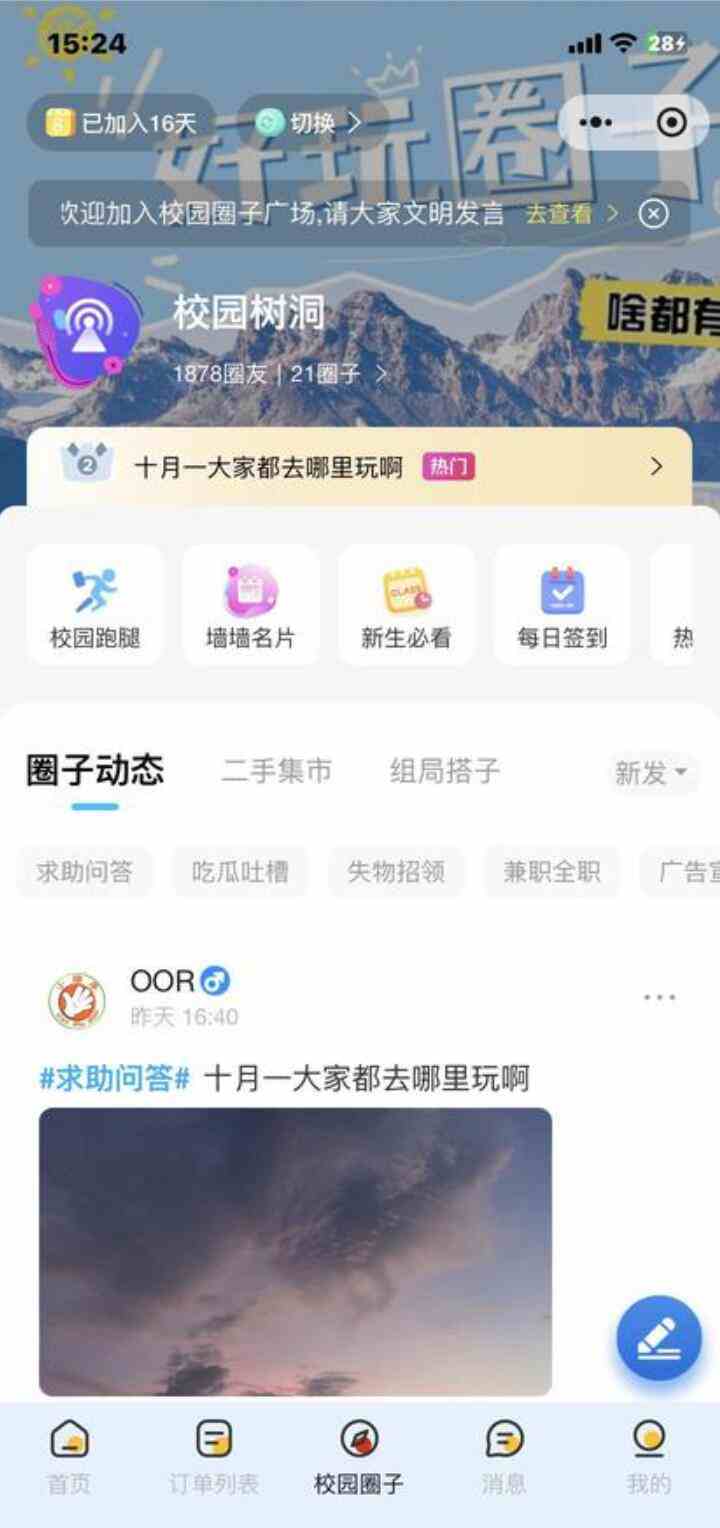
Task: Open the hot topic 十月一大家都去哪里玩啊 banner
Action: pos(359,466)
